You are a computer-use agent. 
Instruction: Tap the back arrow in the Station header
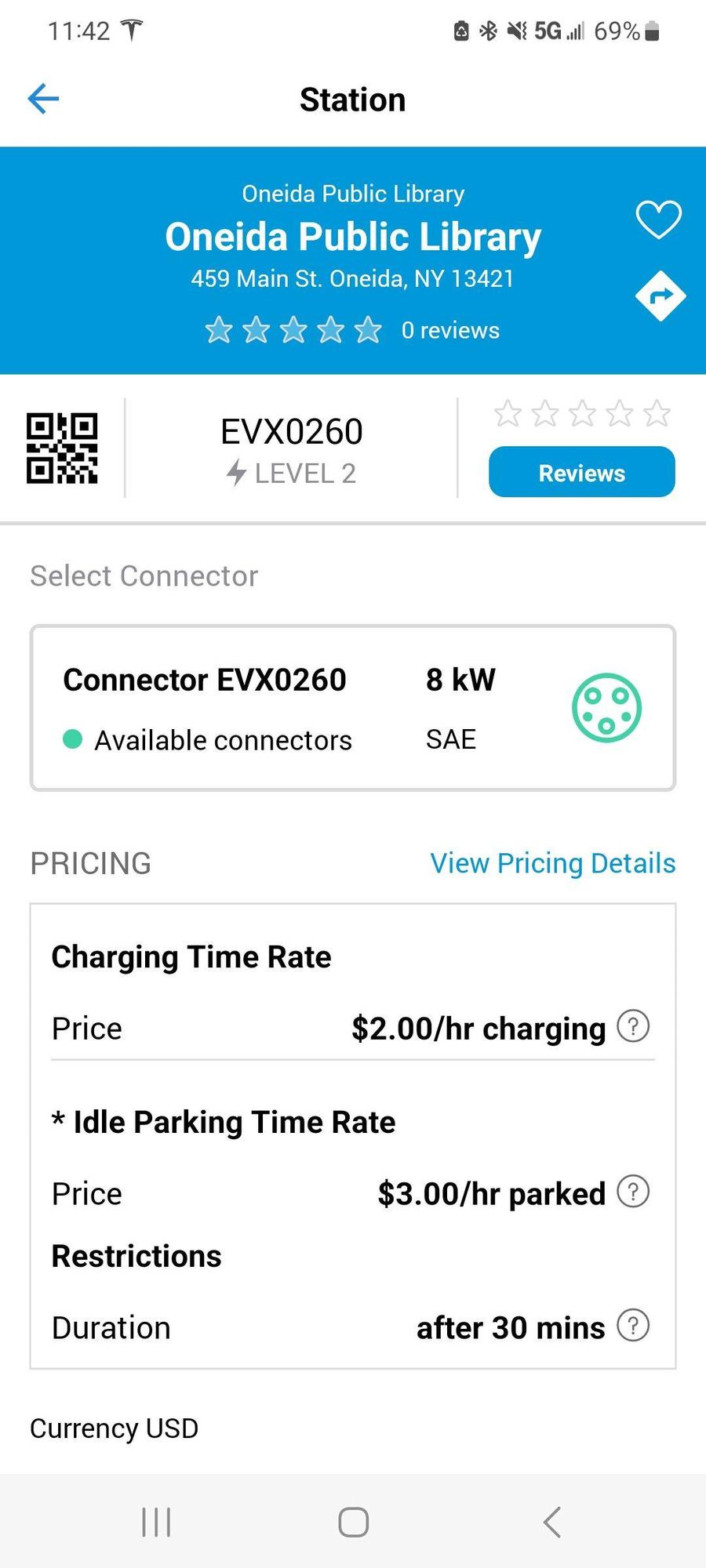click(x=43, y=99)
